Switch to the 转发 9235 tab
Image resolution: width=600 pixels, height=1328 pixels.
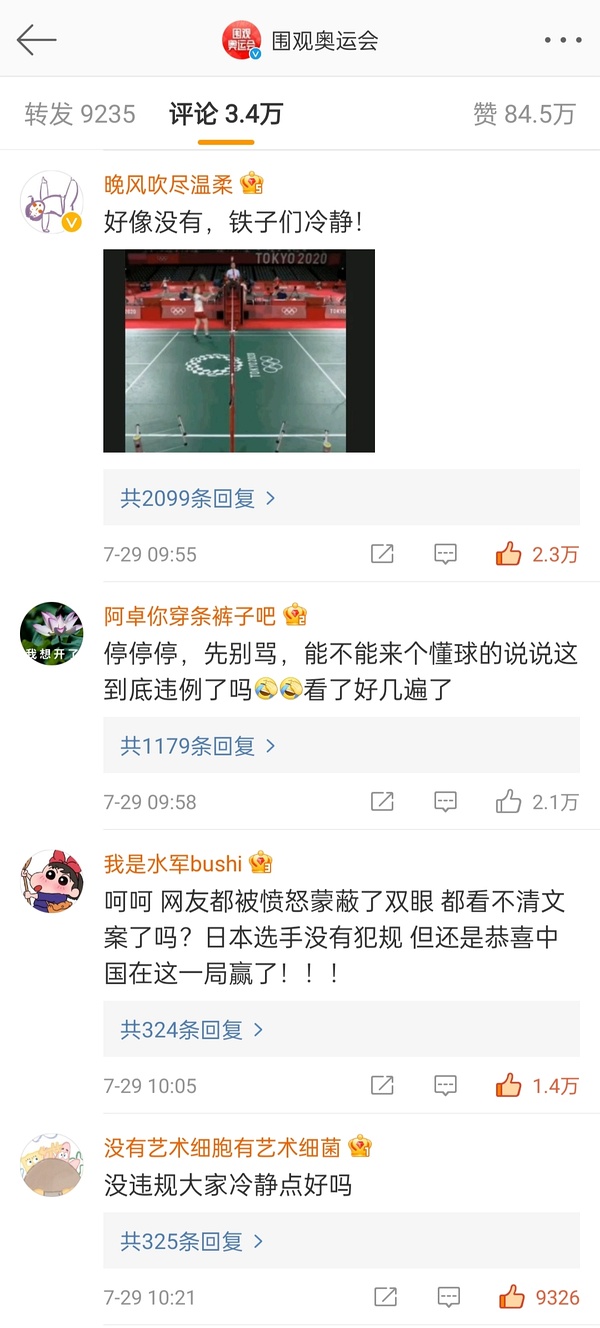tap(80, 114)
